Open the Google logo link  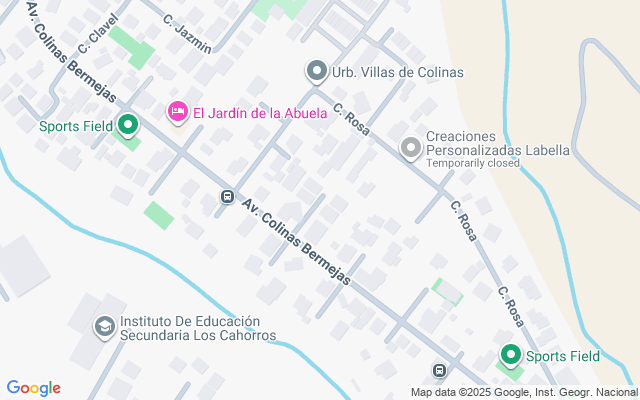pos(33,388)
